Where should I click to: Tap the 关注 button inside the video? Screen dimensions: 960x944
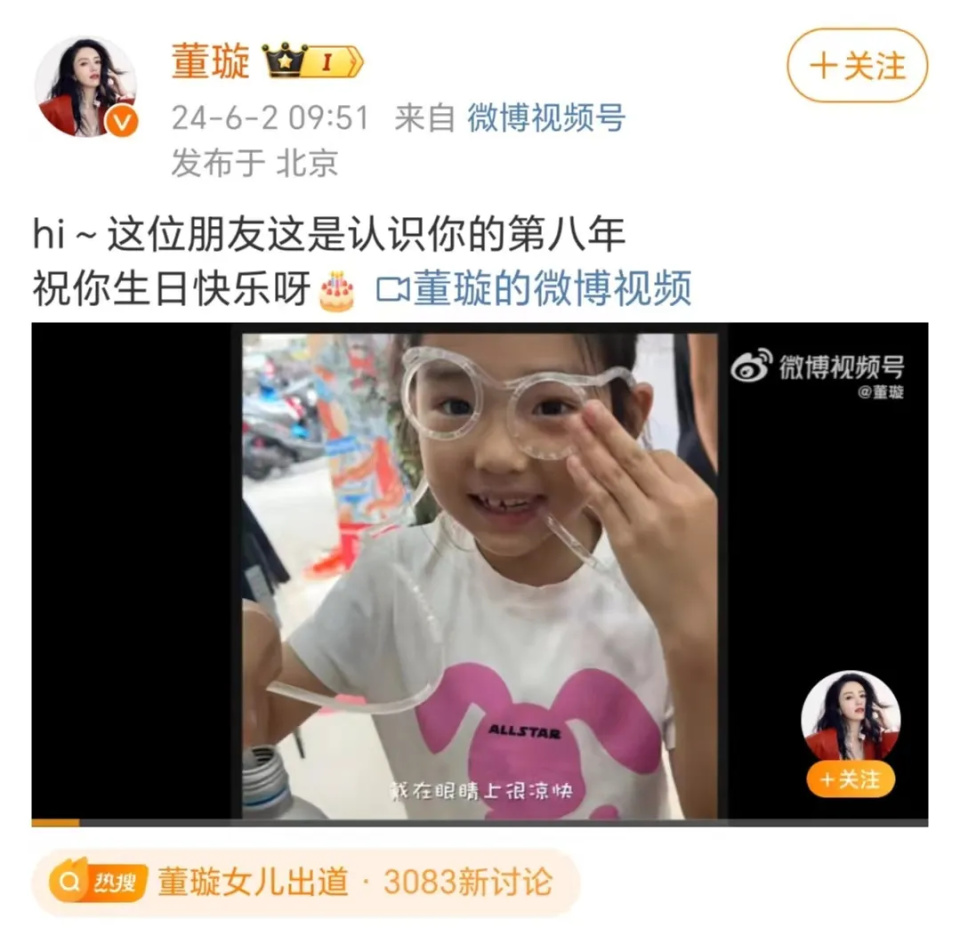click(x=850, y=779)
